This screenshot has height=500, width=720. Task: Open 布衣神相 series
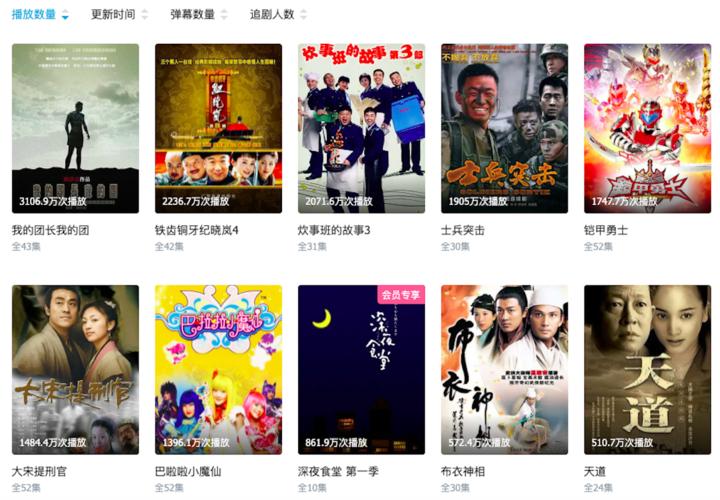(x=504, y=370)
